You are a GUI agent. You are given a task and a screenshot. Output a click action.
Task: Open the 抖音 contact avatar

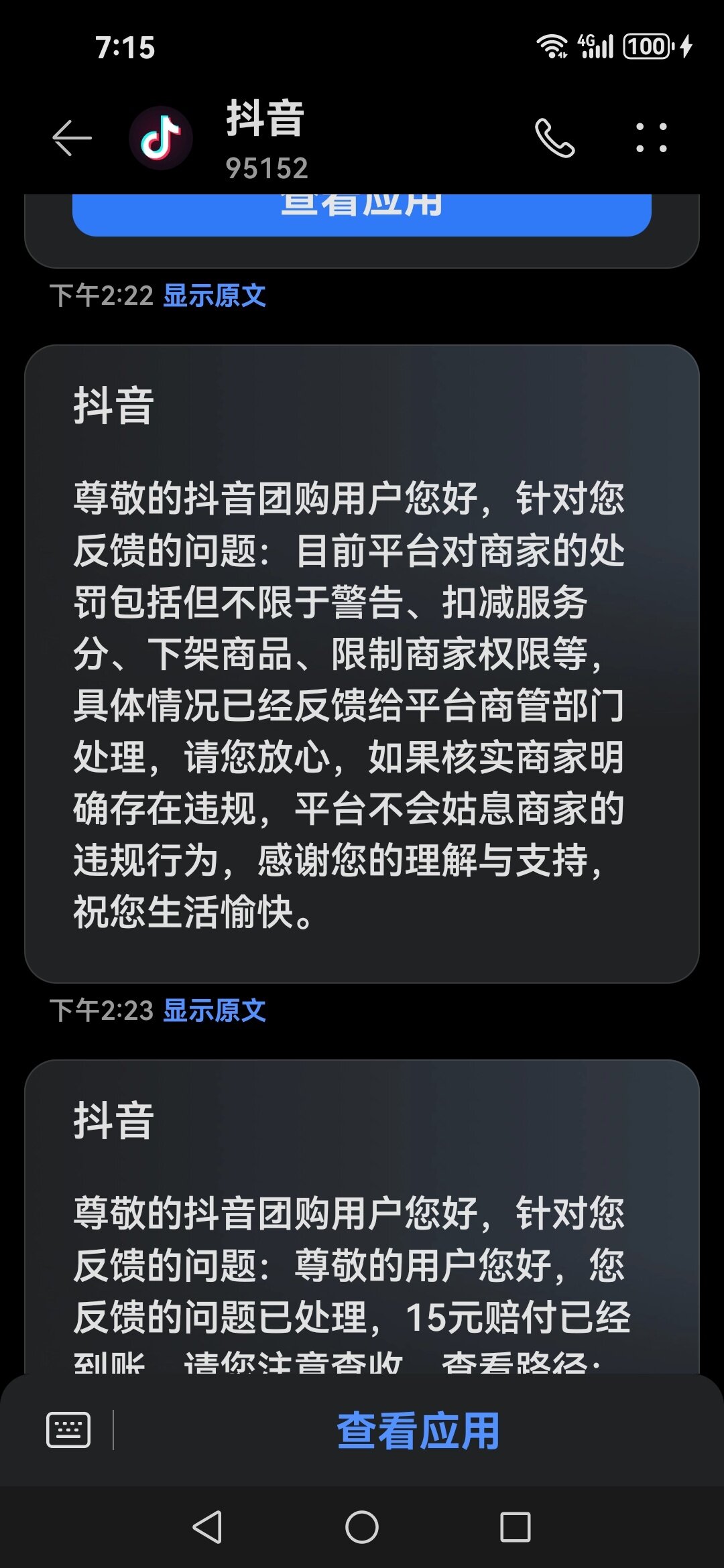click(161, 138)
